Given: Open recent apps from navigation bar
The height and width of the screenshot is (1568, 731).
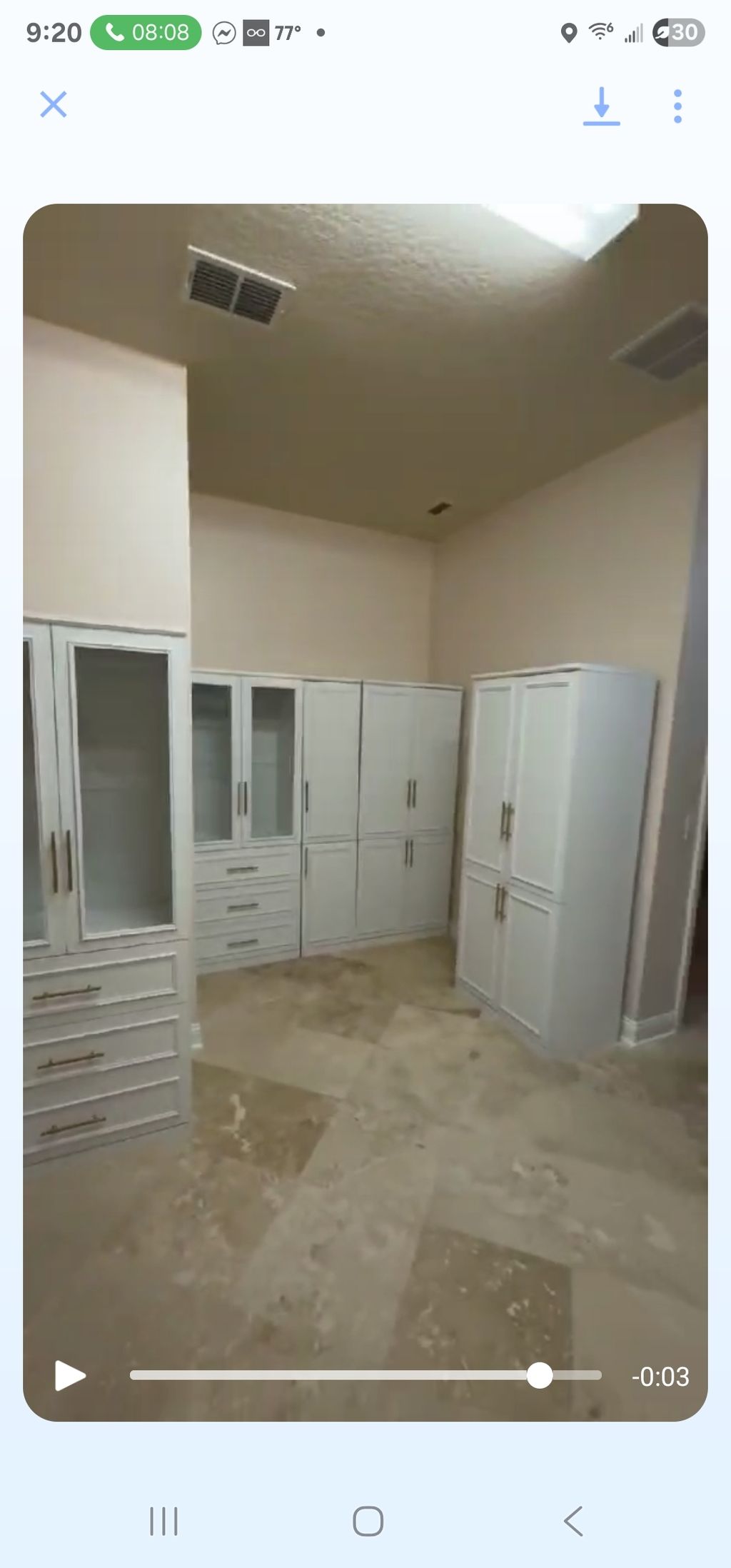Looking at the screenshot, I should point(163,1521).
